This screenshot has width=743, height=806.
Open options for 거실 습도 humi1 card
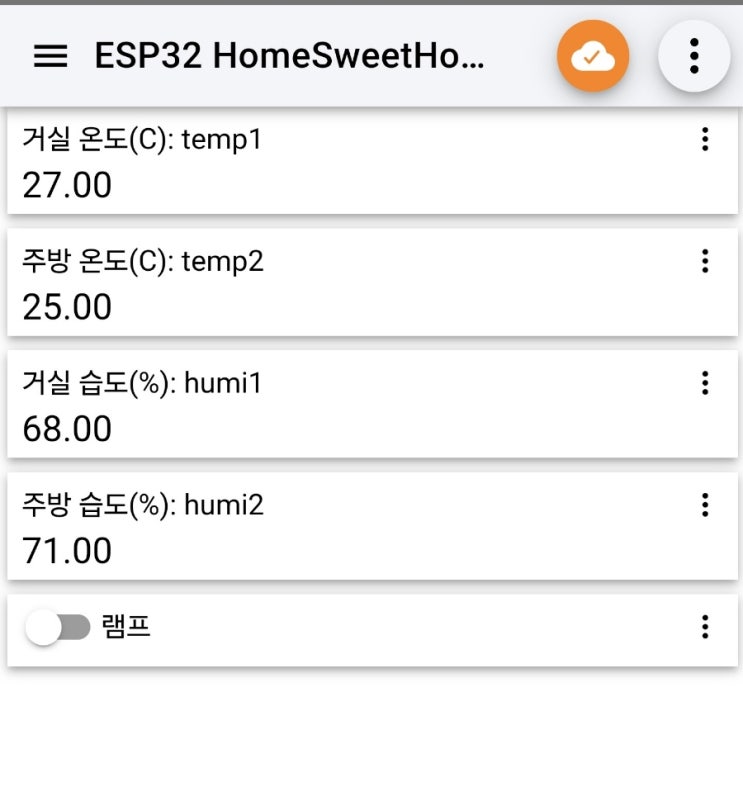[x=705, y=383]
